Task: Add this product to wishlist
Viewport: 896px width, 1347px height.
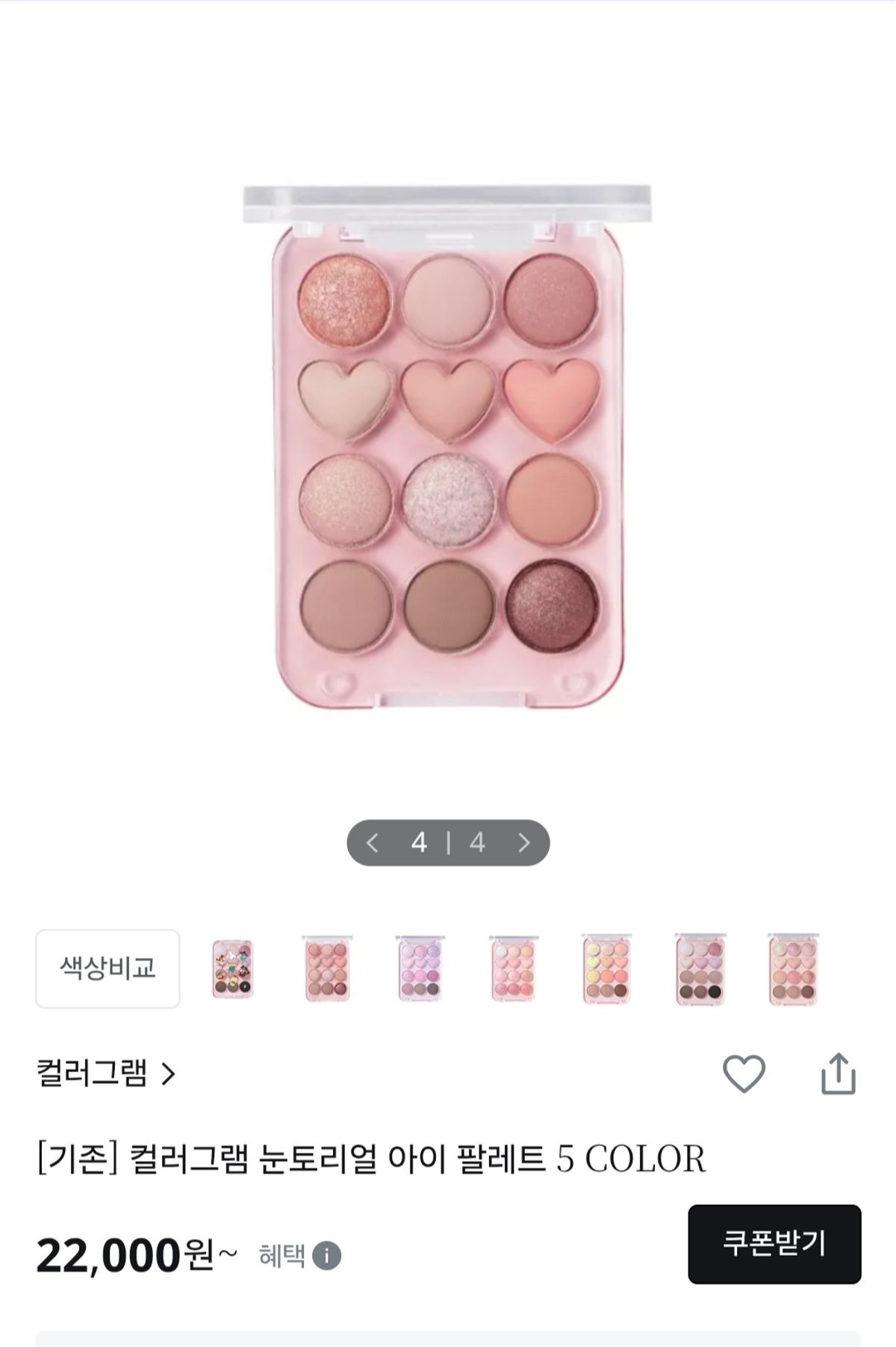Action: coord(744,1074)
